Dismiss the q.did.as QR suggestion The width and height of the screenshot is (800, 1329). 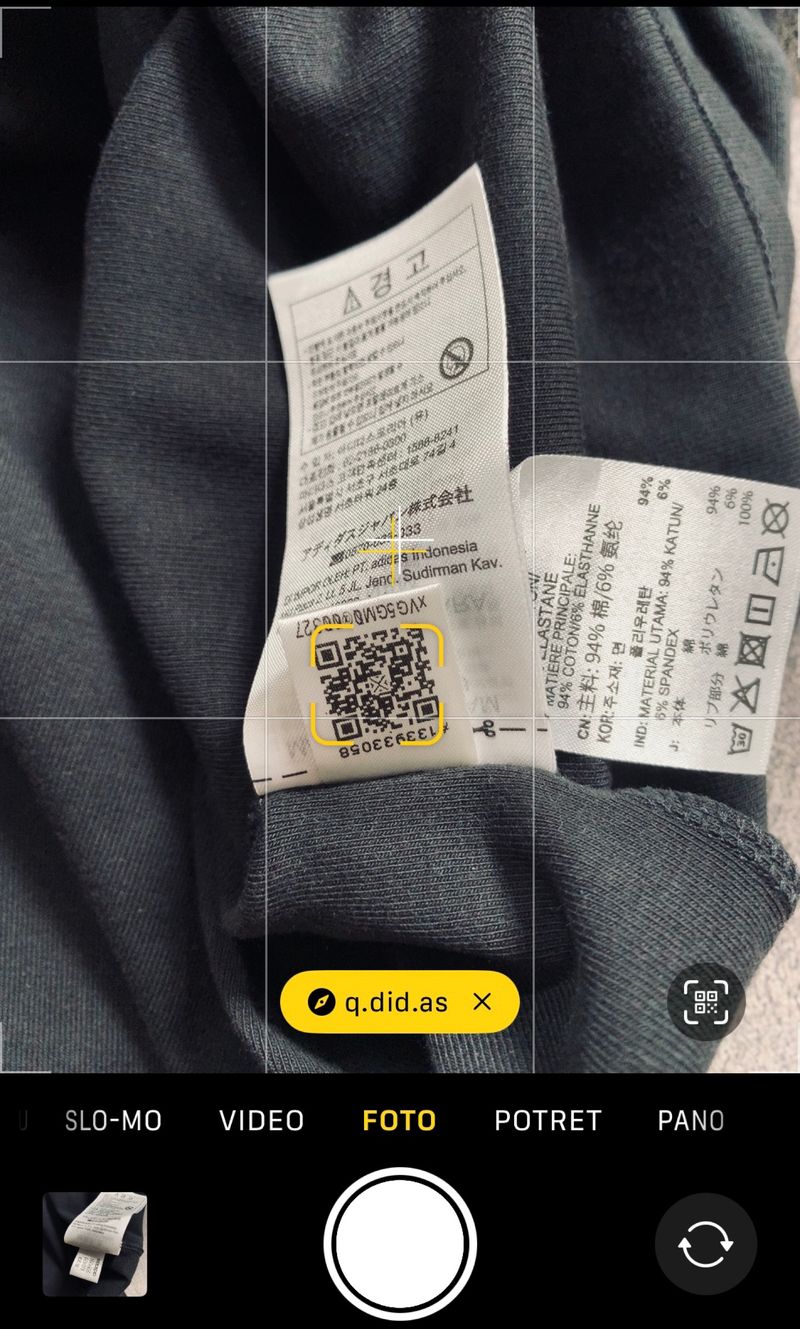(x=482, y=1001)
